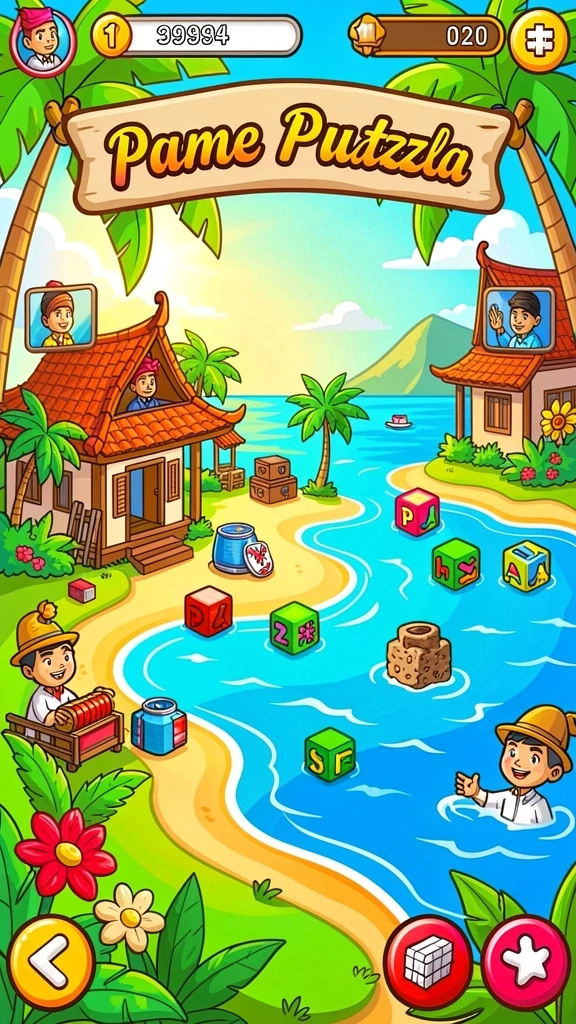
Task: Select the green cube with number 2
Action: click(295, 628)
